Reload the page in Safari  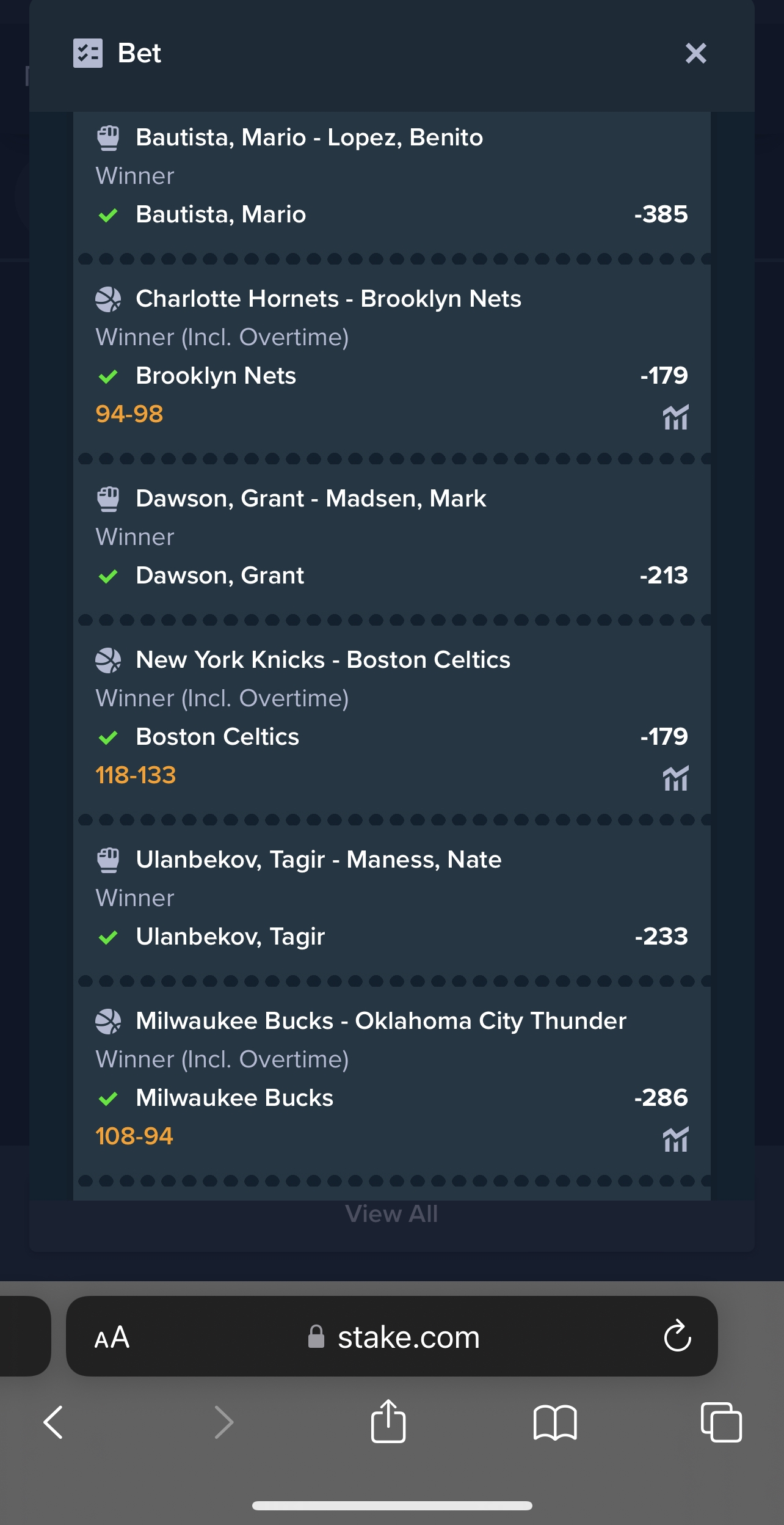(x=677, y=1337)
